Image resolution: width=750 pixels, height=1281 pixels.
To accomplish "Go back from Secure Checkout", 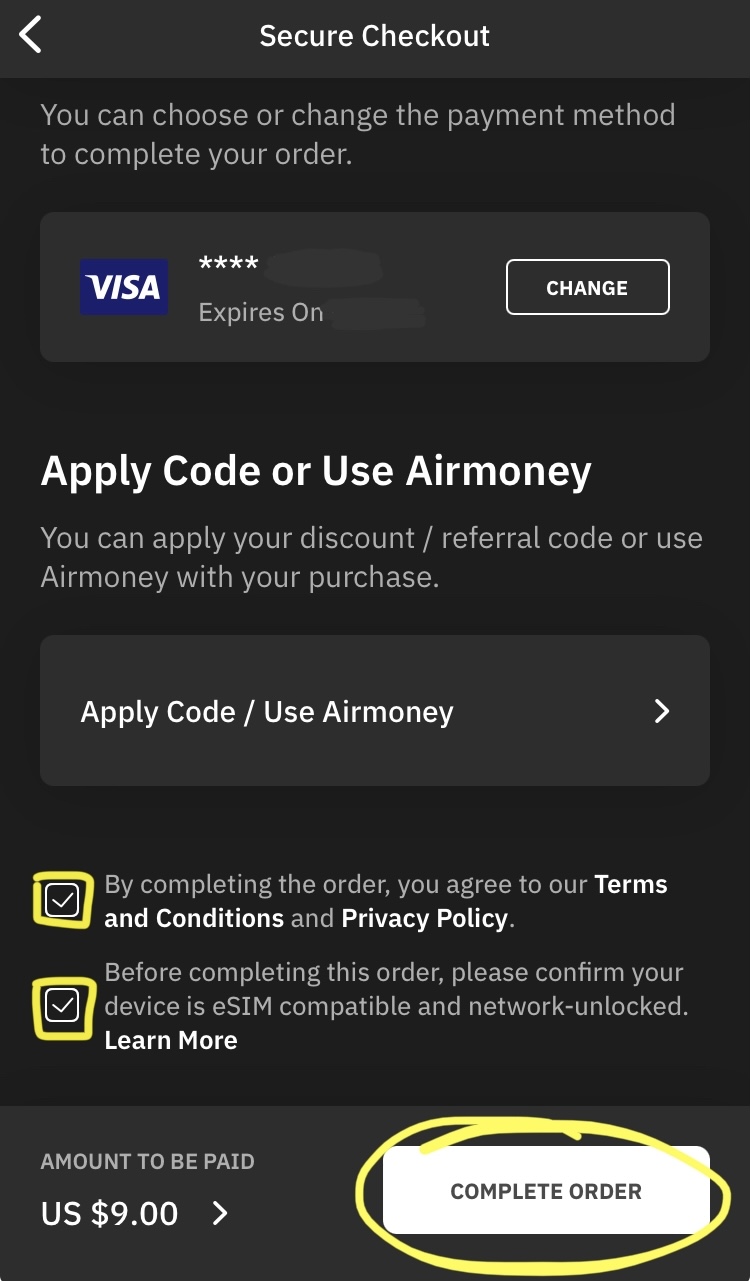I will 31,35.
